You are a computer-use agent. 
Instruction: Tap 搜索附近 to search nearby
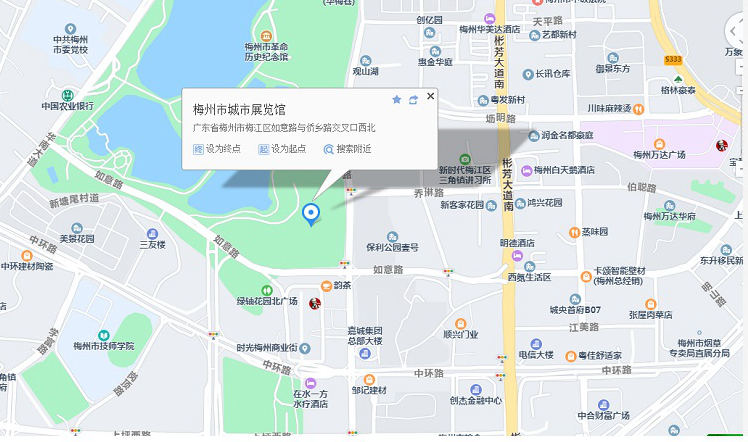pyautogui.click(x=347, y=149)
